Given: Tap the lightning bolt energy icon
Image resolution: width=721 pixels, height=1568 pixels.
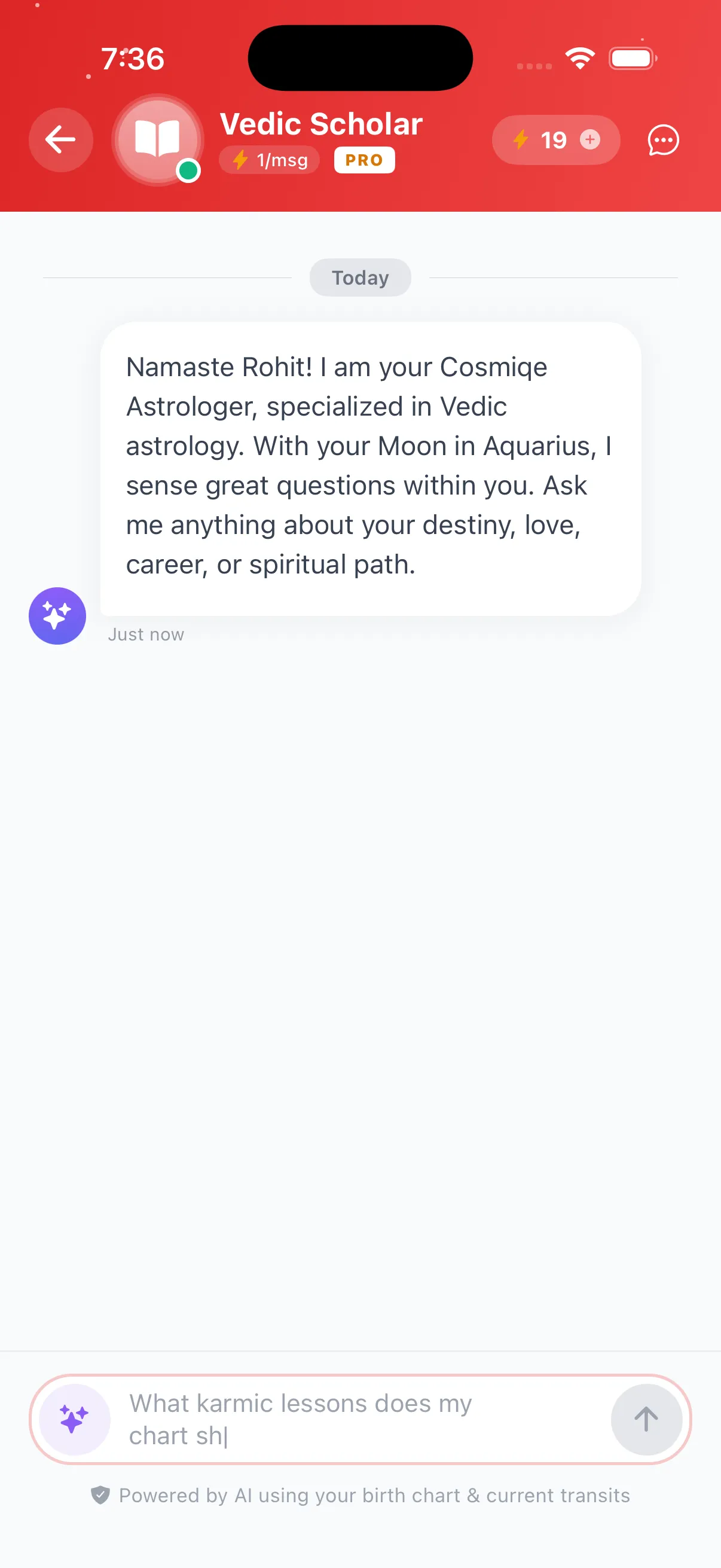Looking at the screenshot, I should click(x=520, y=139).
